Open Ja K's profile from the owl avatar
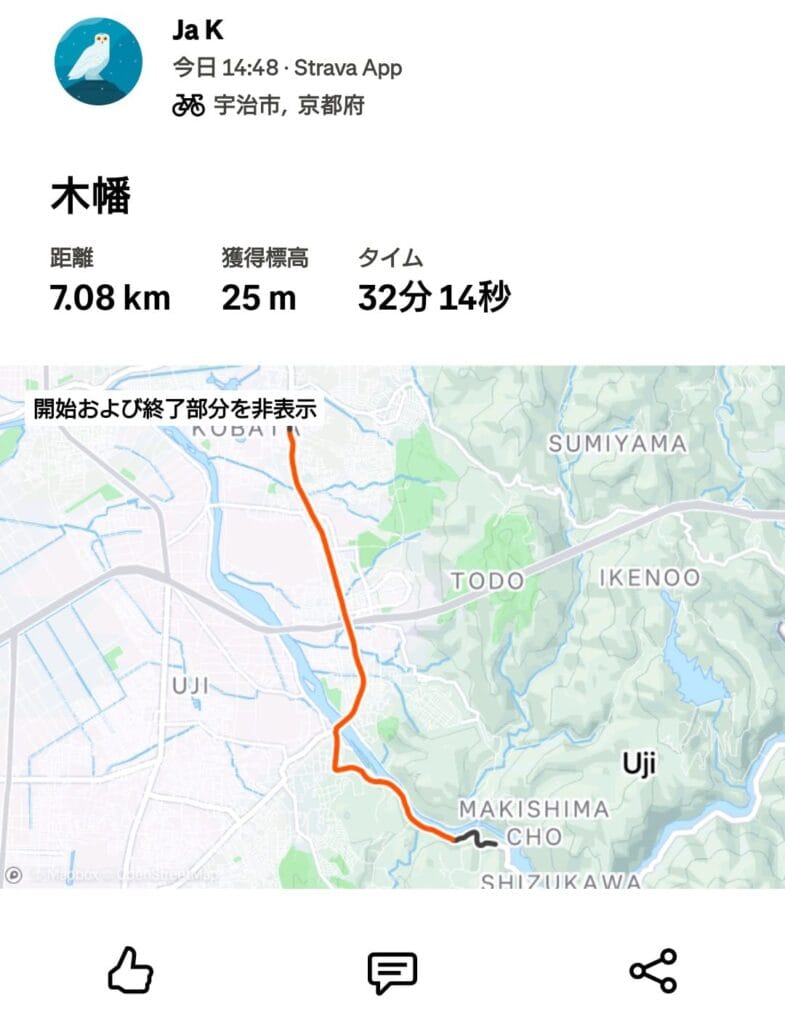The height and width of the screenshot is (1024, 785). (98, 61)
